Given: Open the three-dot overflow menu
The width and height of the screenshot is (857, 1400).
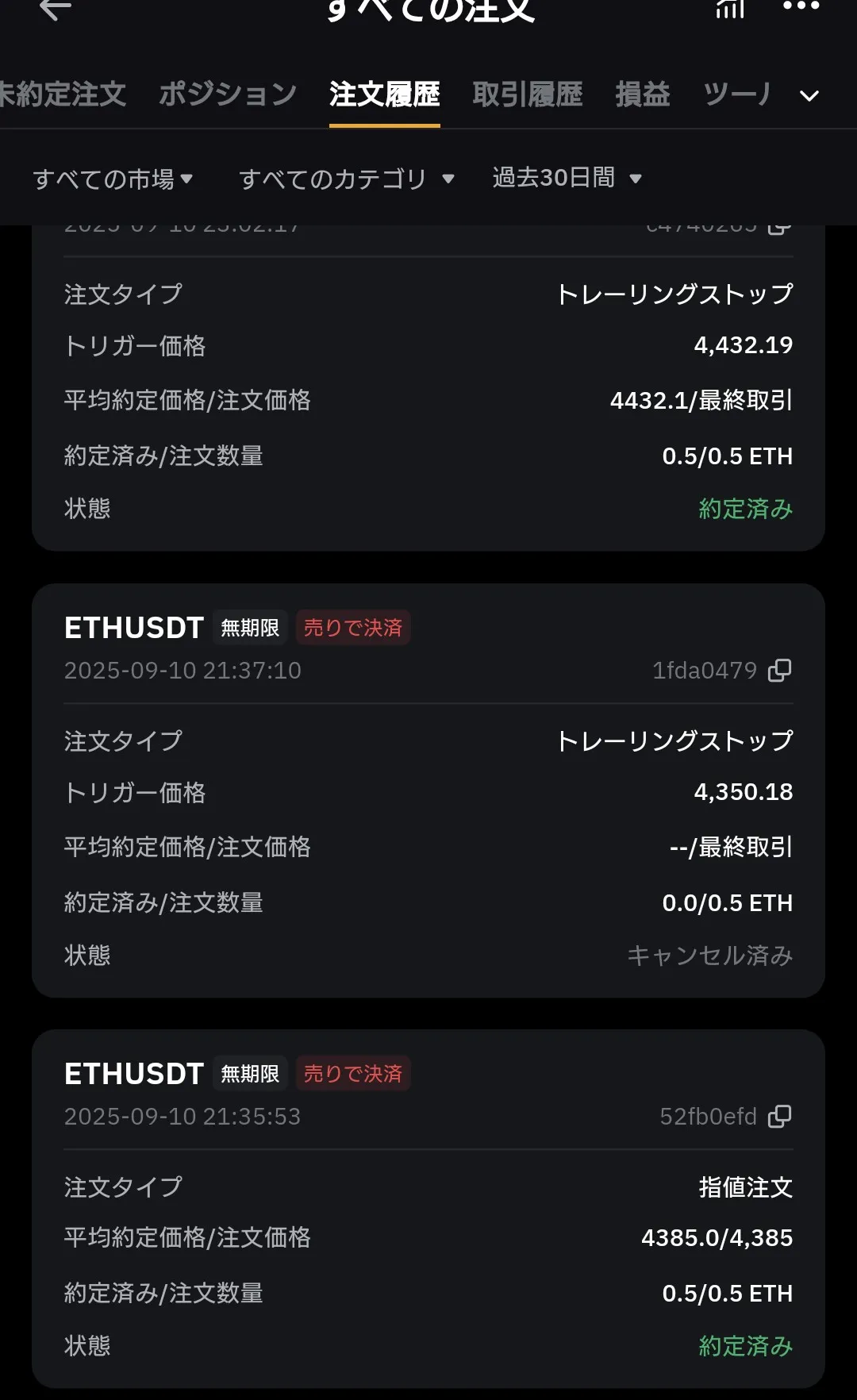Looking at the screenshot, I should point(801,6).
